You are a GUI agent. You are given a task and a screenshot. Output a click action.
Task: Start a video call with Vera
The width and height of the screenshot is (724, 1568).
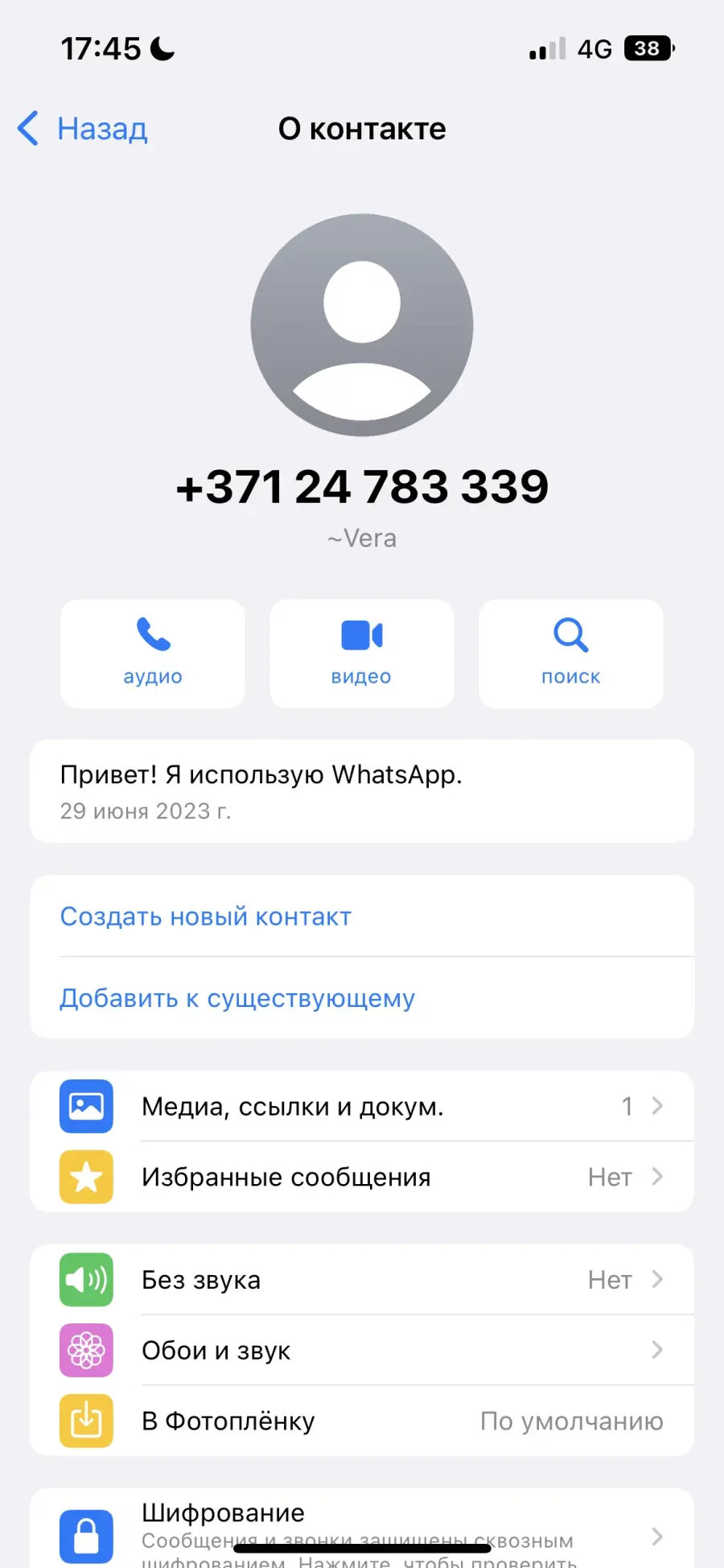[362, 654]
